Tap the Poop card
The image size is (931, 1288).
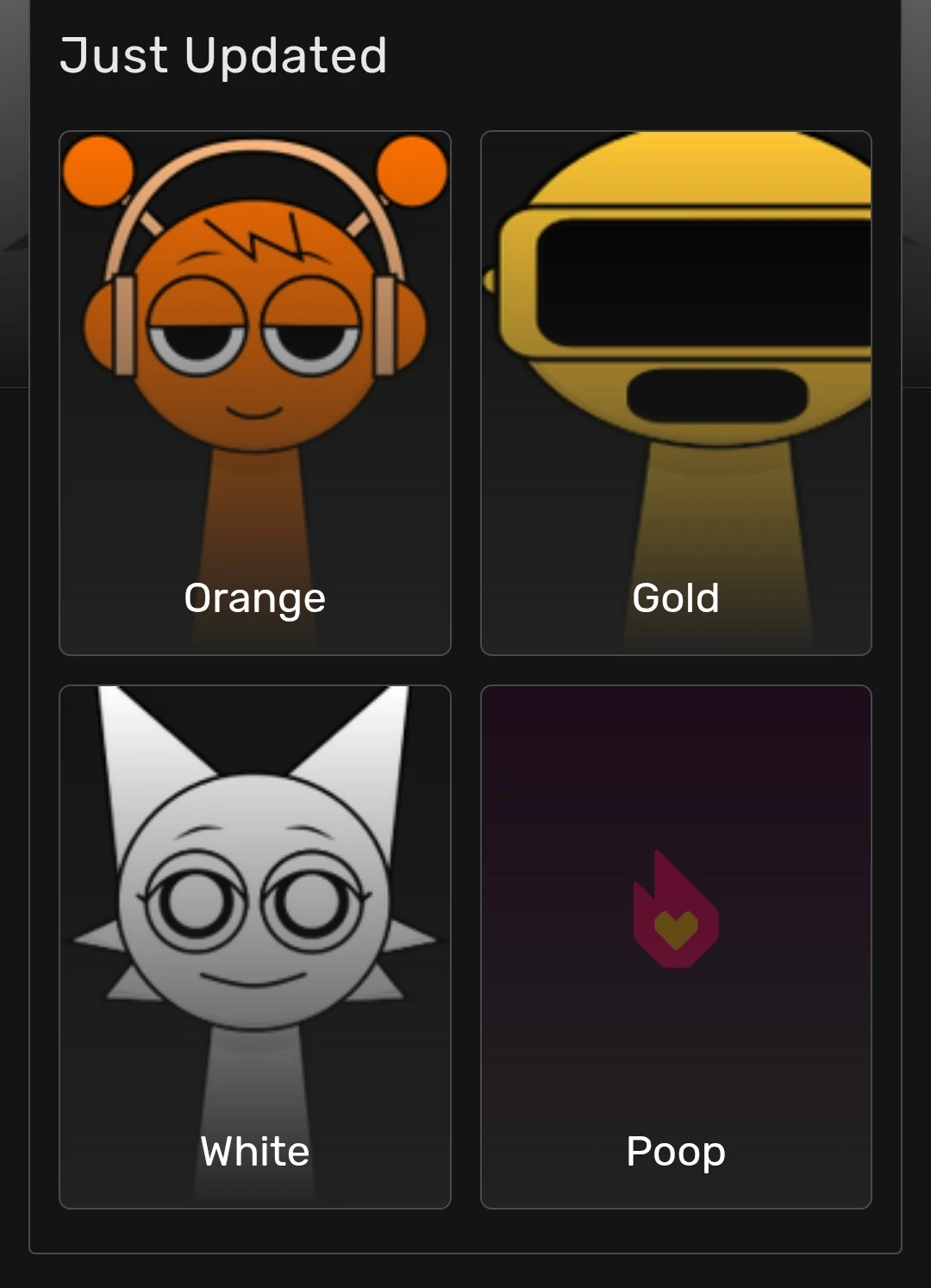point(676,947)
